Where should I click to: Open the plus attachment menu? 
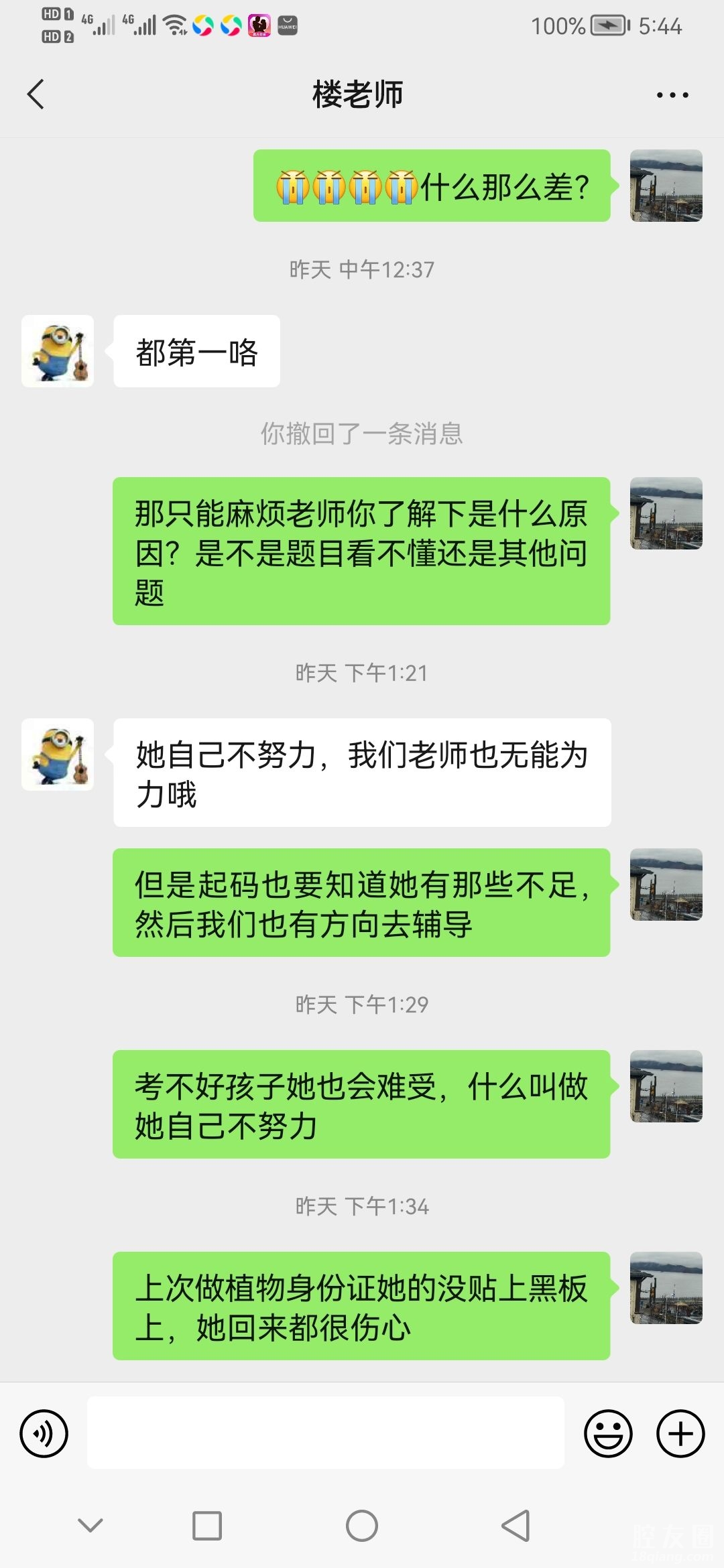[680, 1433]
